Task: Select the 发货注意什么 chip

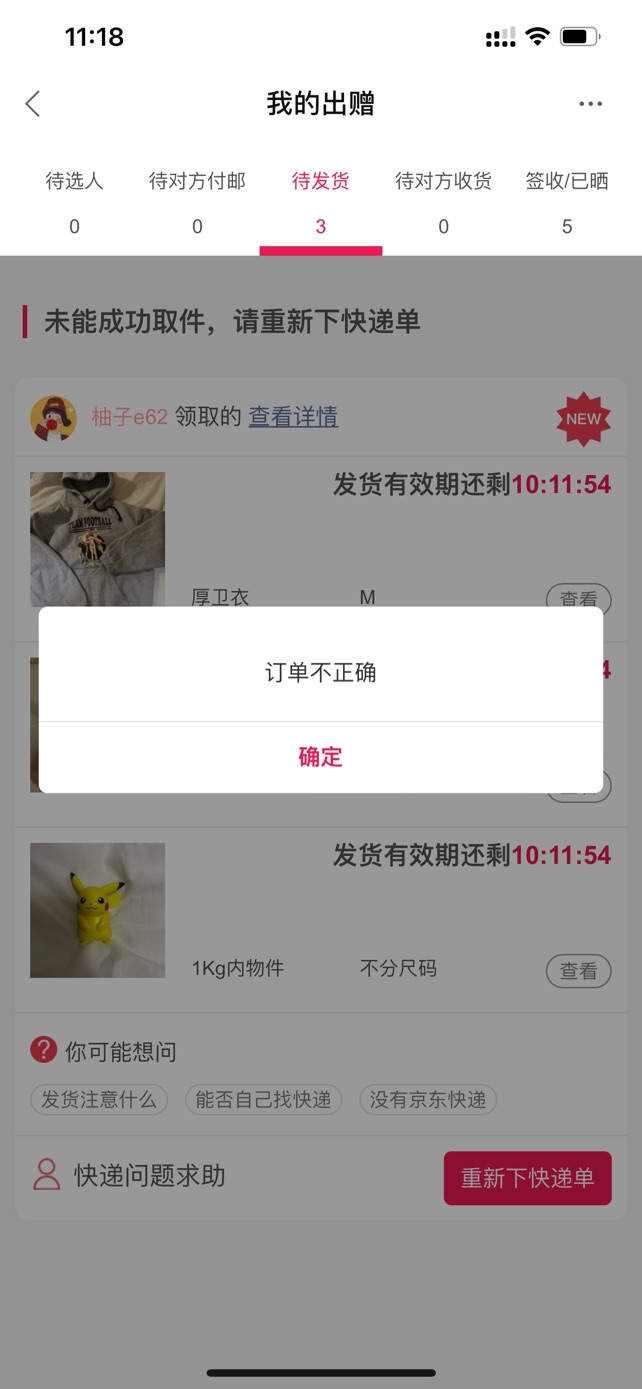Action: pos(98,1100)
